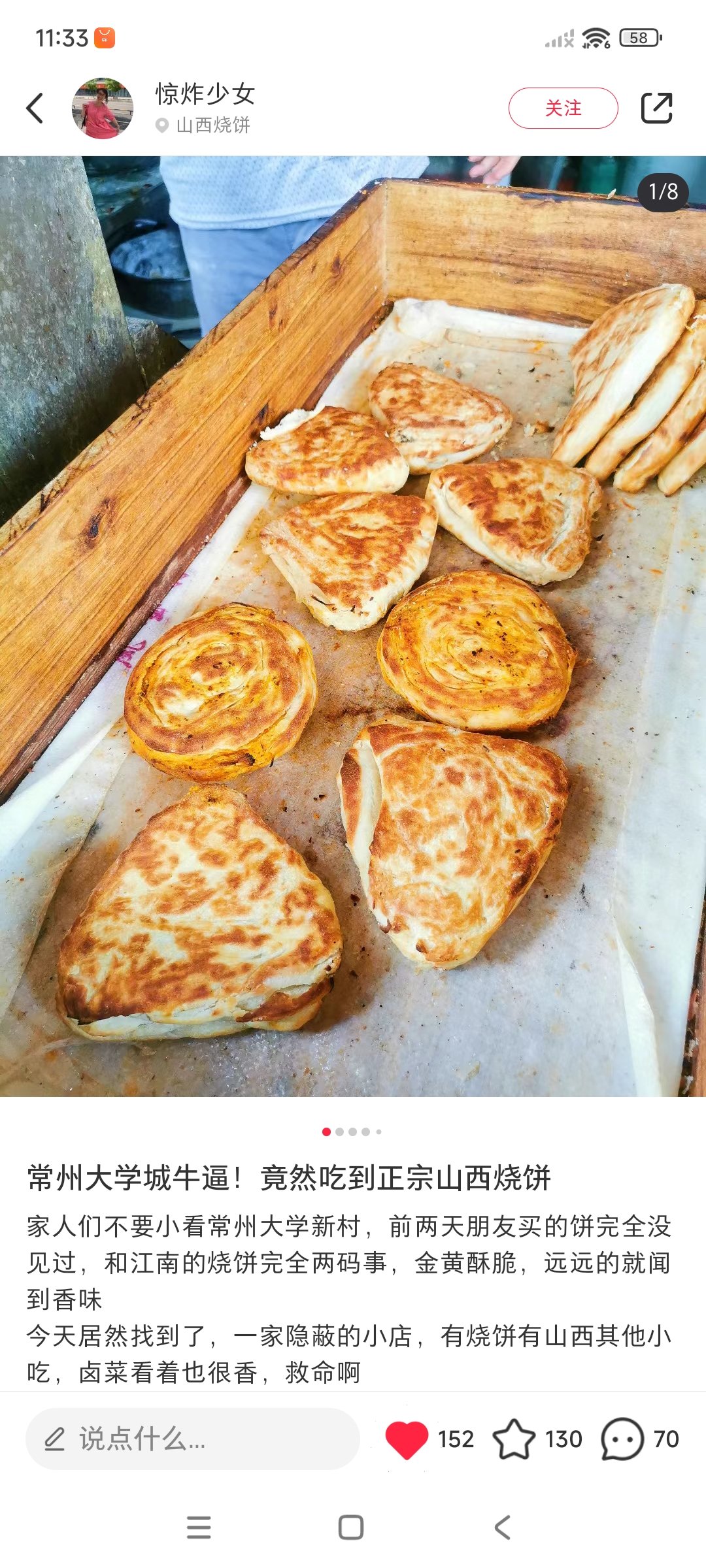
Task: Share this post
Action: 656,108
